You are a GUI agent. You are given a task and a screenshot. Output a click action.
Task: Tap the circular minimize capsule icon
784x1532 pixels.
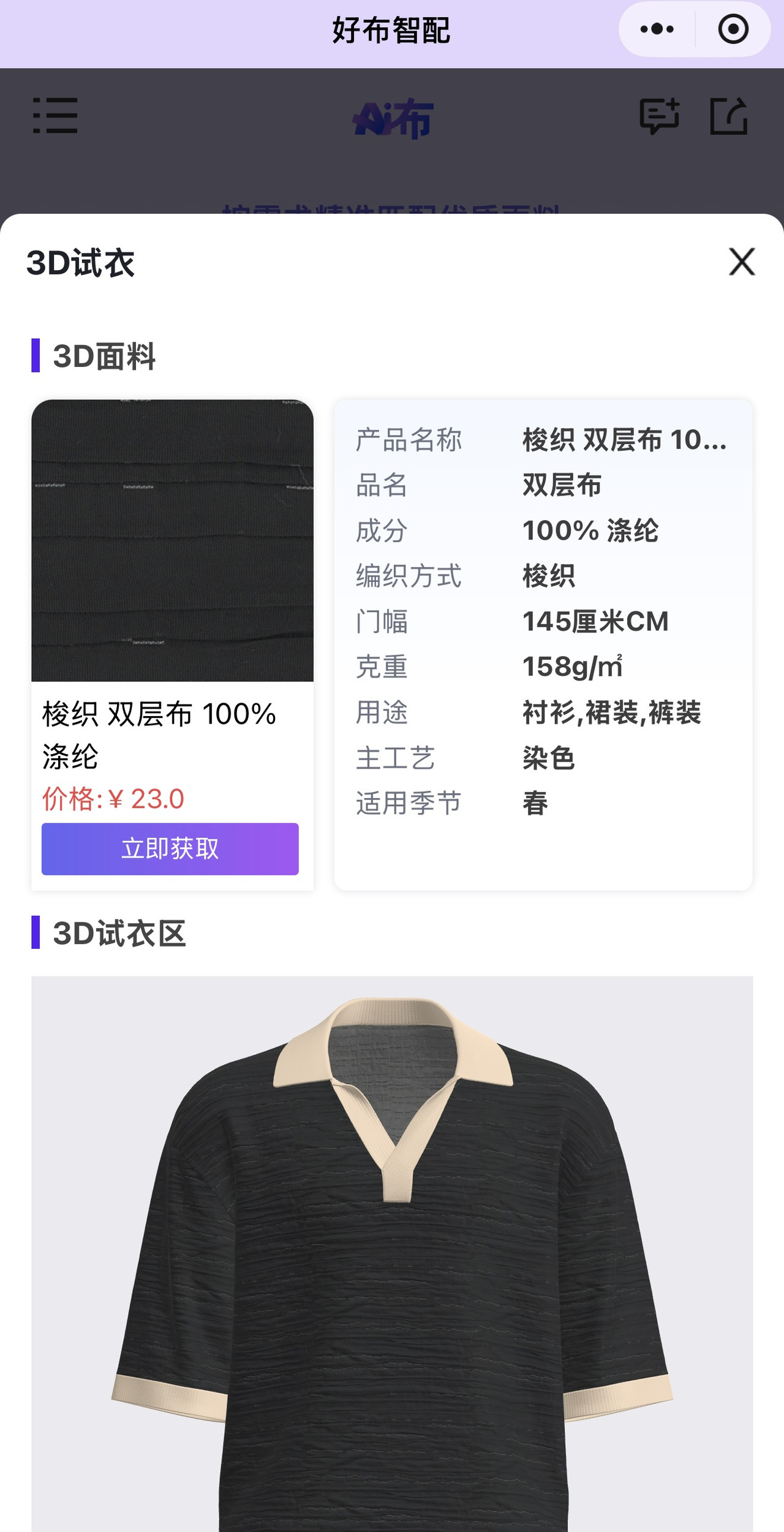pyautogui.click(x=733, y=28)
